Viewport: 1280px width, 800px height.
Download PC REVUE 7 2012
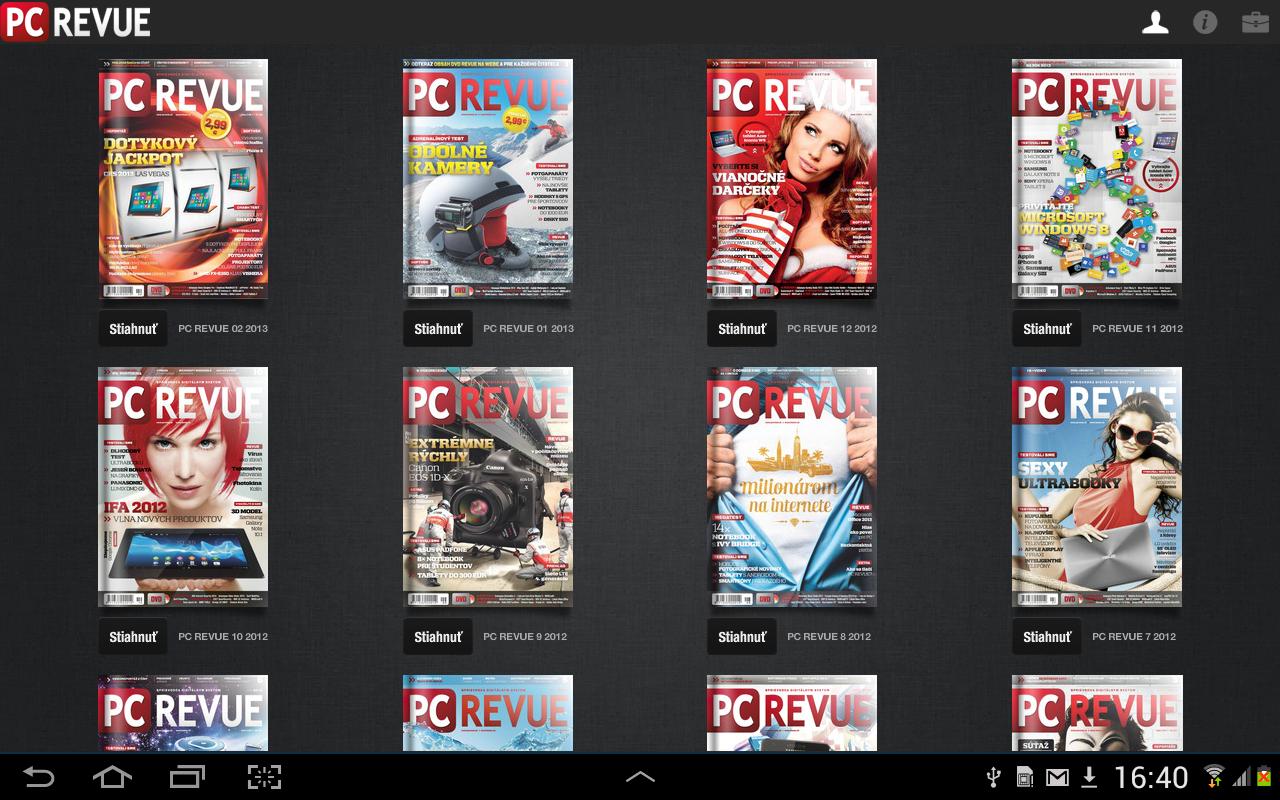(1047, 636)
